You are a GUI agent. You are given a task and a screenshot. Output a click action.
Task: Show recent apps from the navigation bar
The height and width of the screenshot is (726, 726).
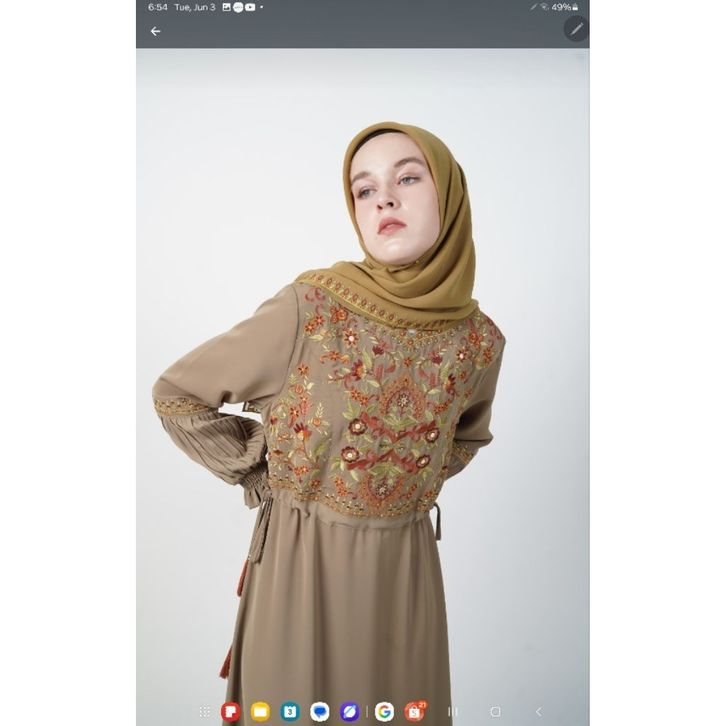point(452,712)
